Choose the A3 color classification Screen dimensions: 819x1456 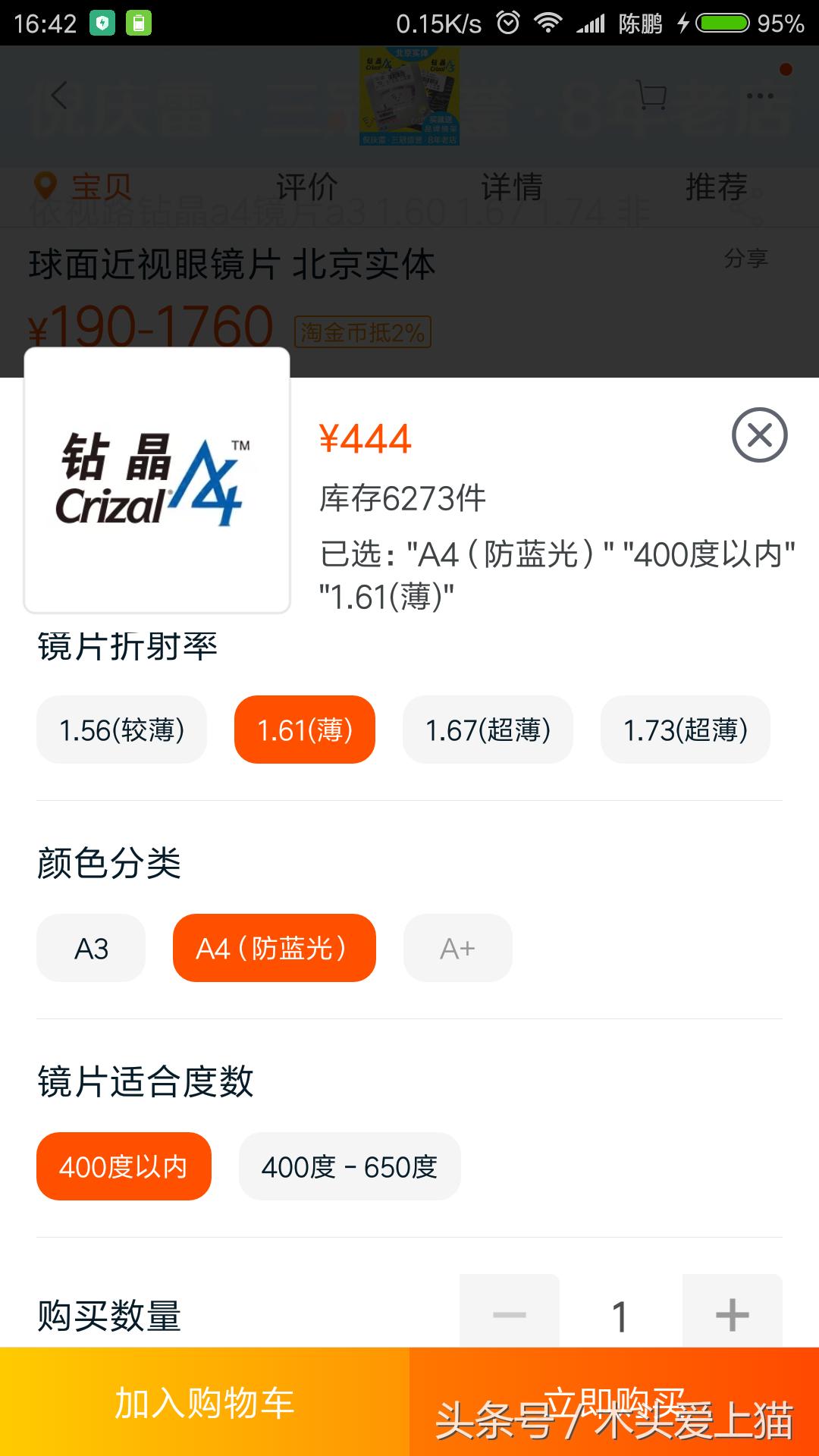90,948
